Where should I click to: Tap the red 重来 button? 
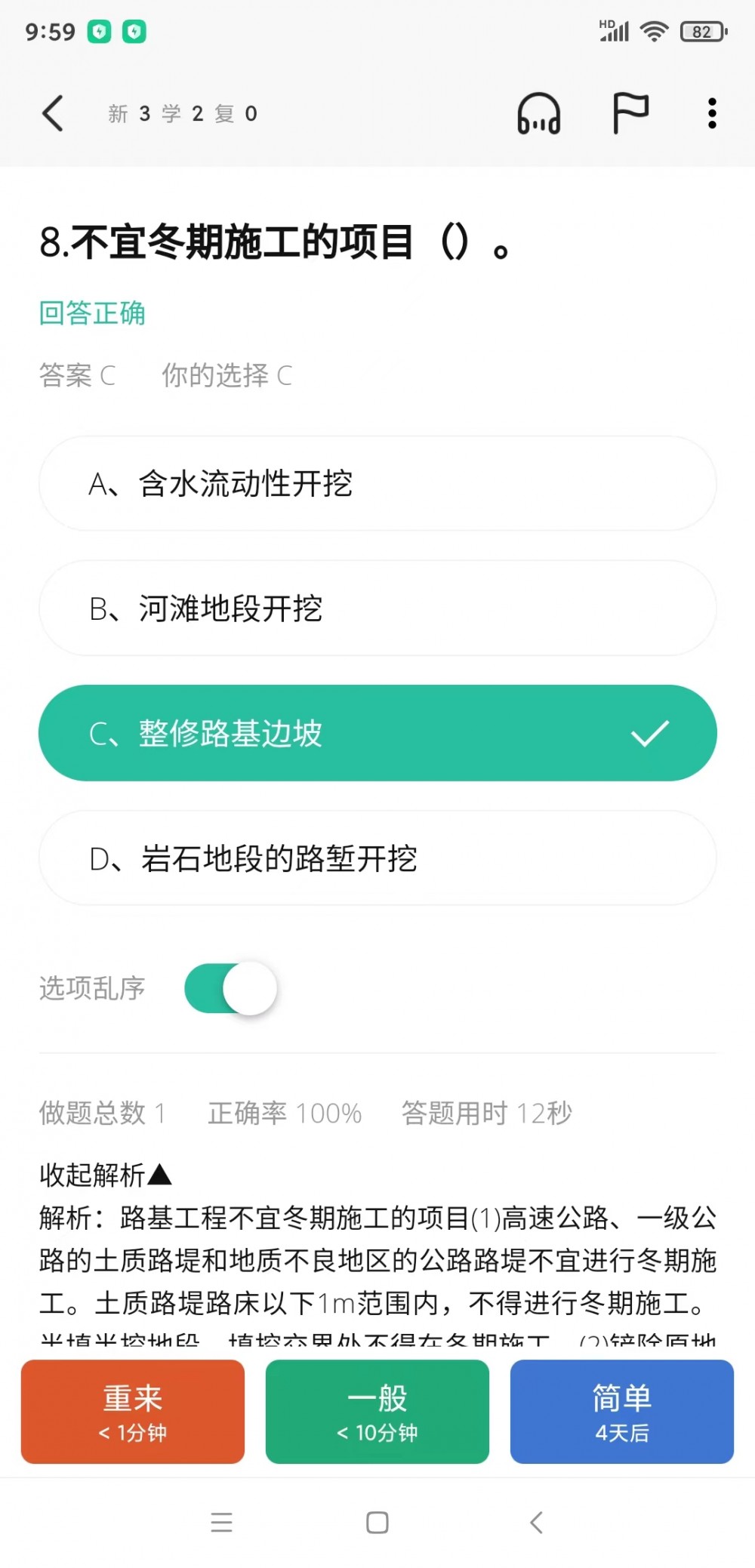133,1411
